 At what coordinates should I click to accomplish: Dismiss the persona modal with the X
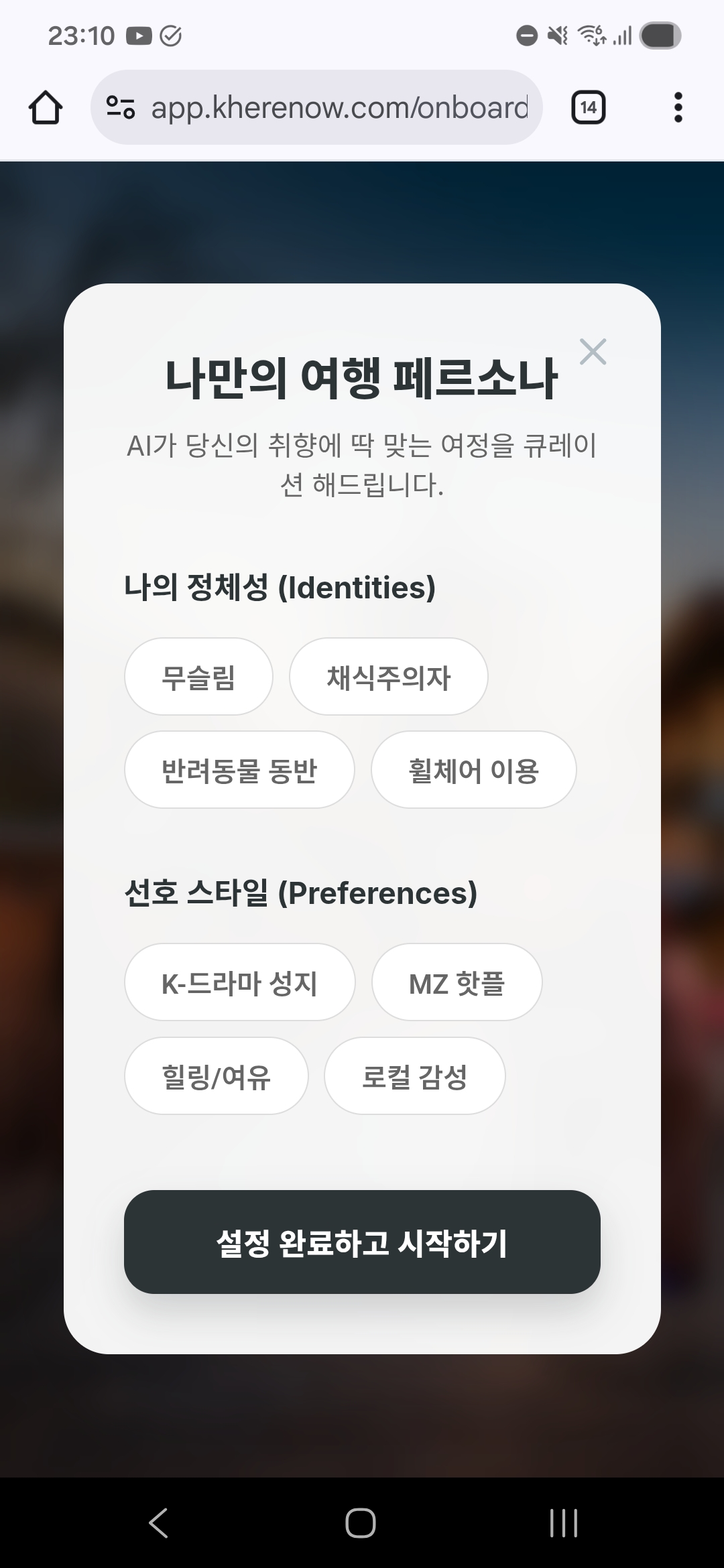pyautogui.click(x=594, y=351)
